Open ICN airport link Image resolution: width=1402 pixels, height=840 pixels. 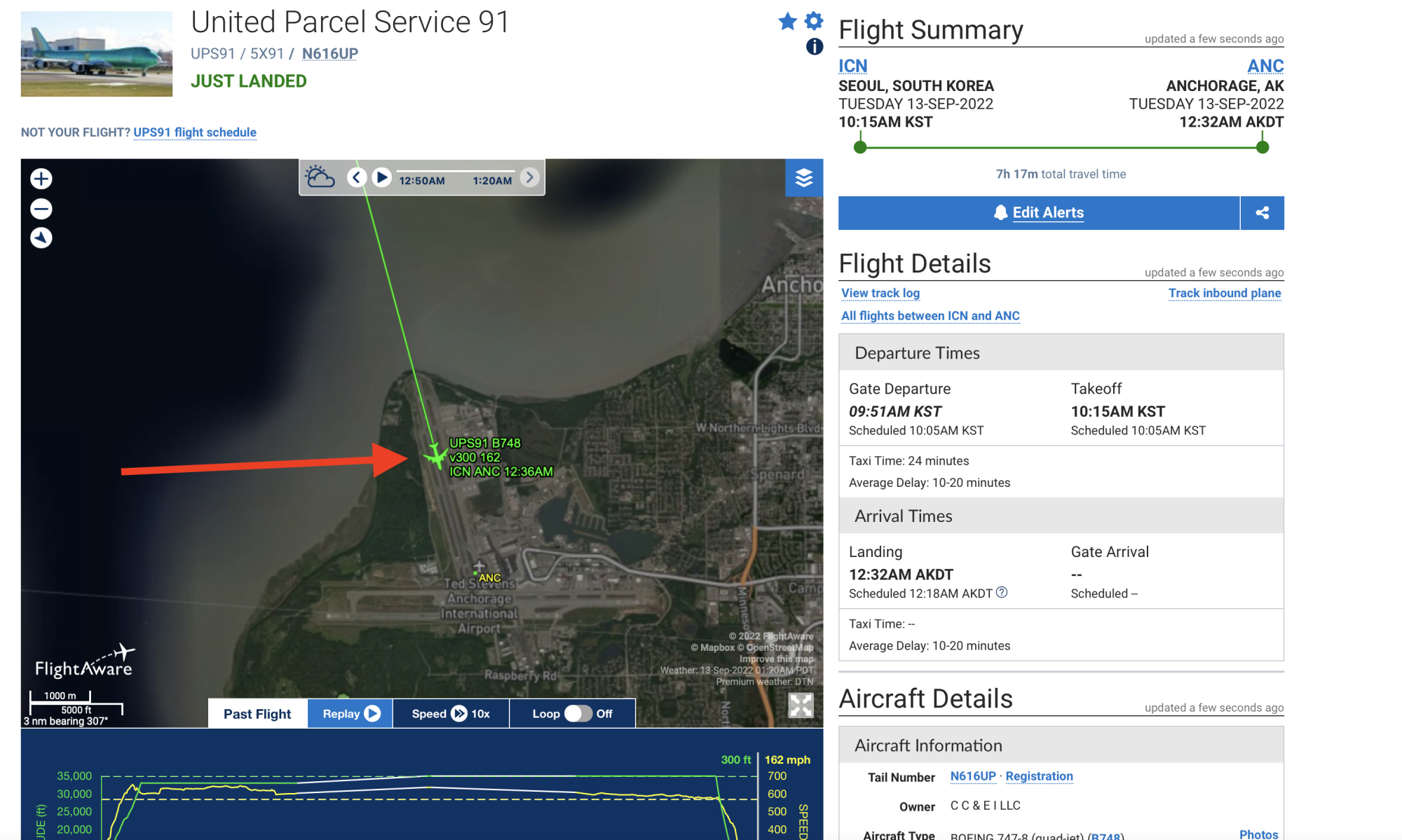click(x=852, y=66)
